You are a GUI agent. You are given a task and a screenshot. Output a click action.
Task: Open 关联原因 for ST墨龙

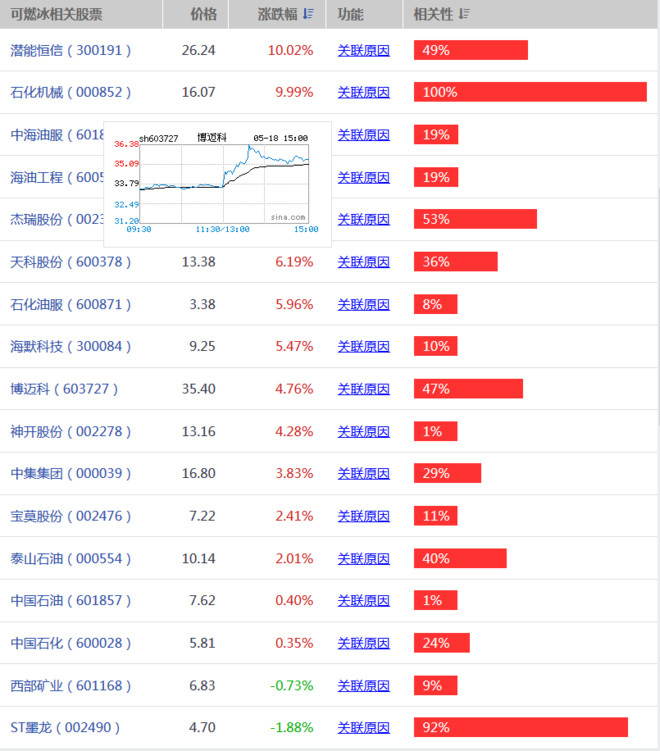[x=363, y=728]
